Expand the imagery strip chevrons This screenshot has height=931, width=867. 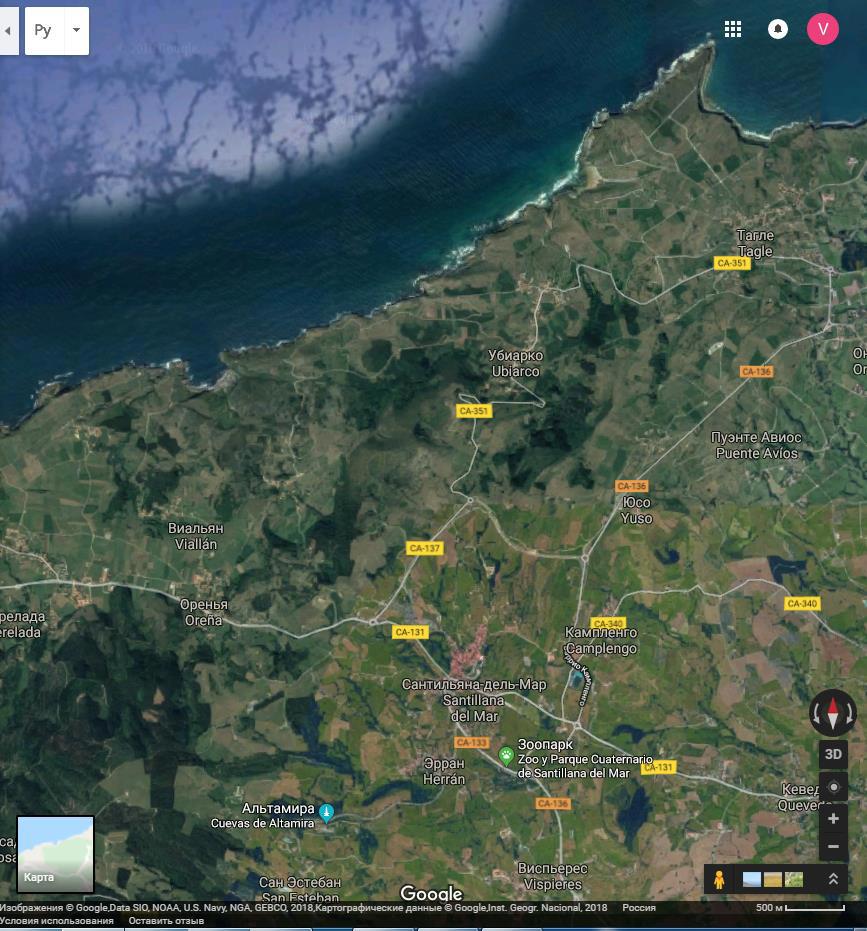tap(833, 879)
